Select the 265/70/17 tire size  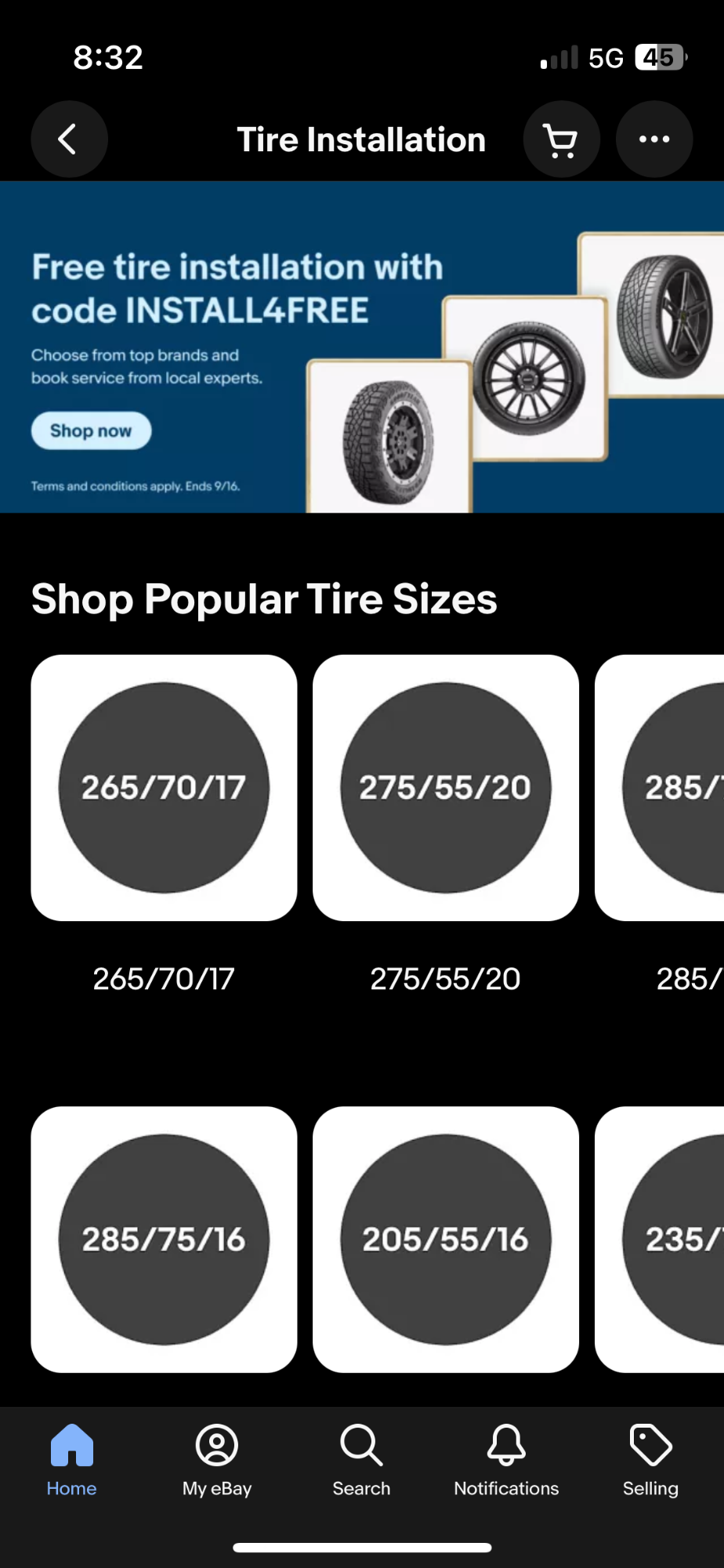click(x=164, y=787)
